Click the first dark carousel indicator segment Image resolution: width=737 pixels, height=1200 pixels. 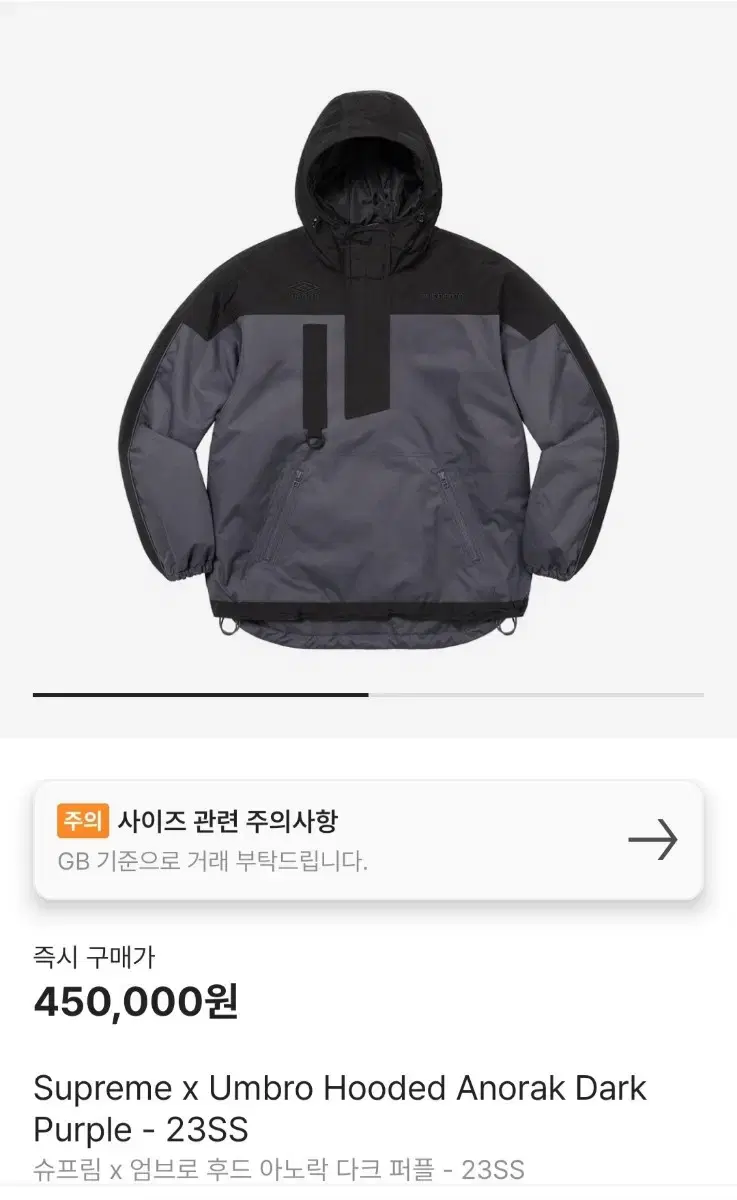click(x=200, y=692)
